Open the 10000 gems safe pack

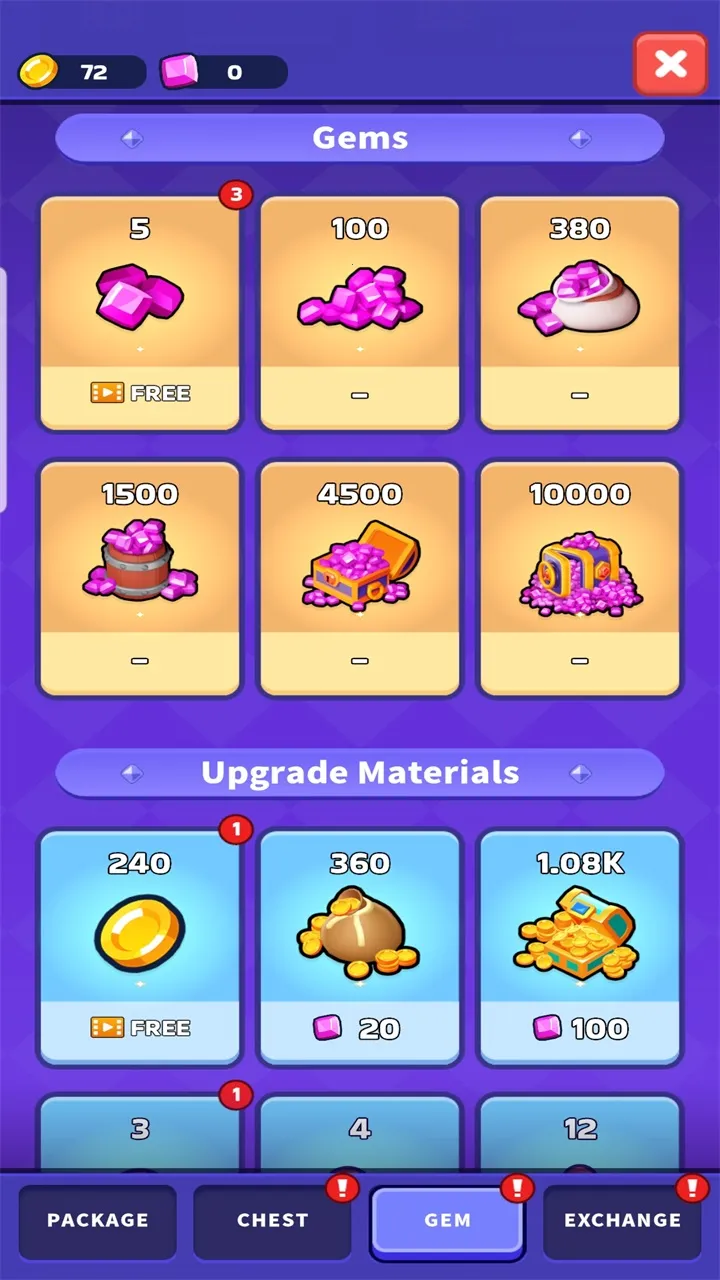[x=580, y=577]
